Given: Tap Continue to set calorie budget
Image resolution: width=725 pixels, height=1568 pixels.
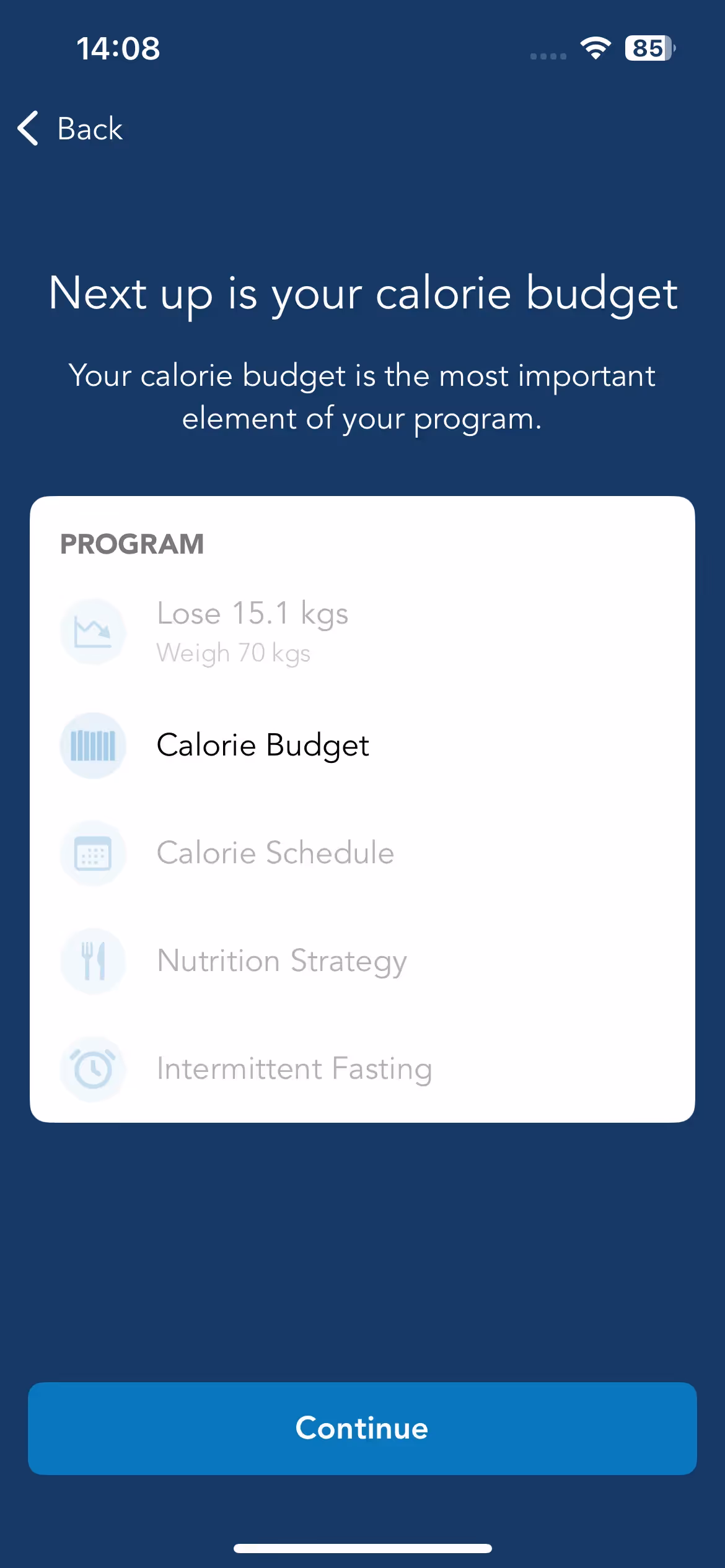Looking at the screenshot, I should coord(362,1428).
